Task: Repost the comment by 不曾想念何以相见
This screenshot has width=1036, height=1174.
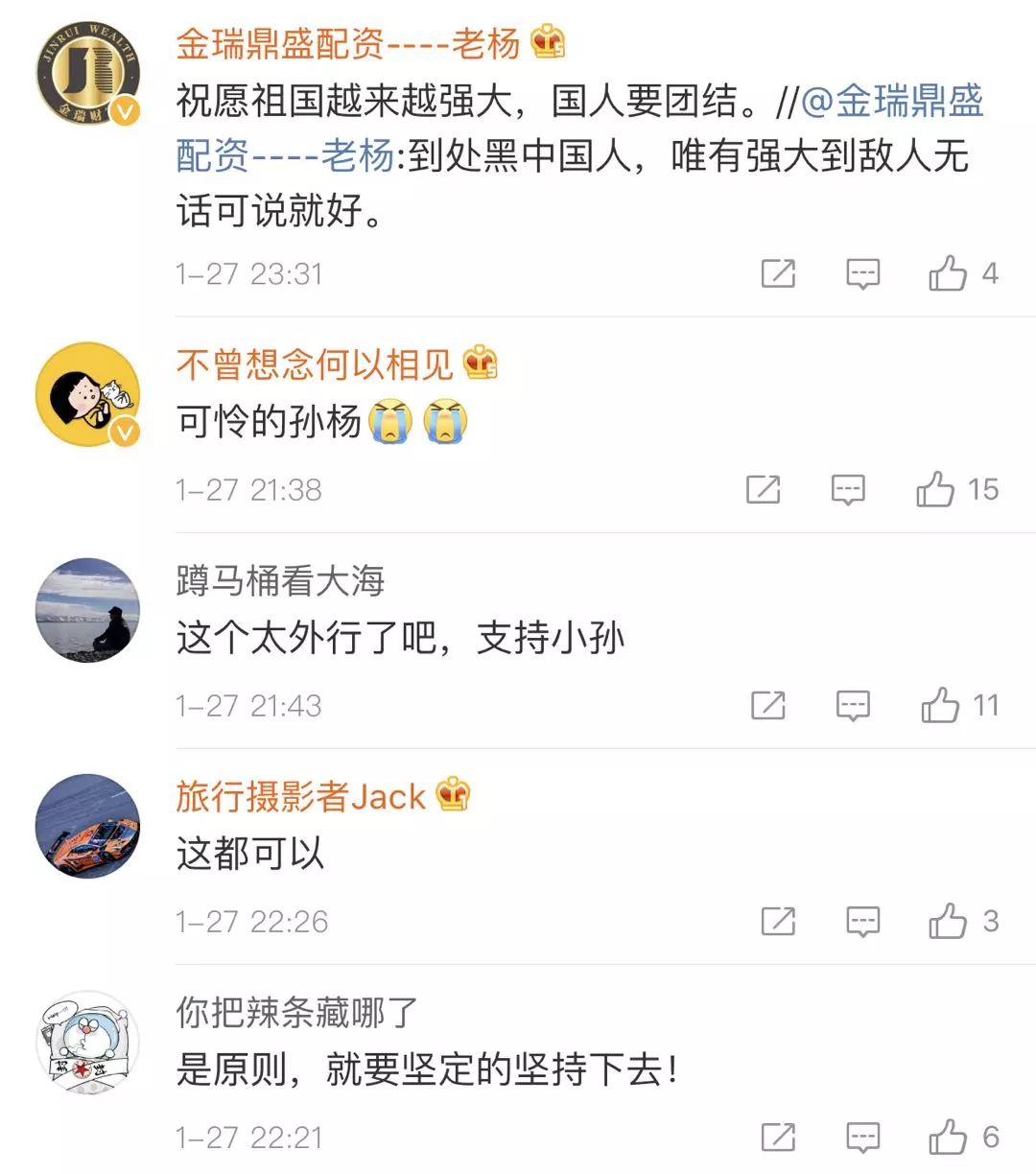Action: point(764,489)
